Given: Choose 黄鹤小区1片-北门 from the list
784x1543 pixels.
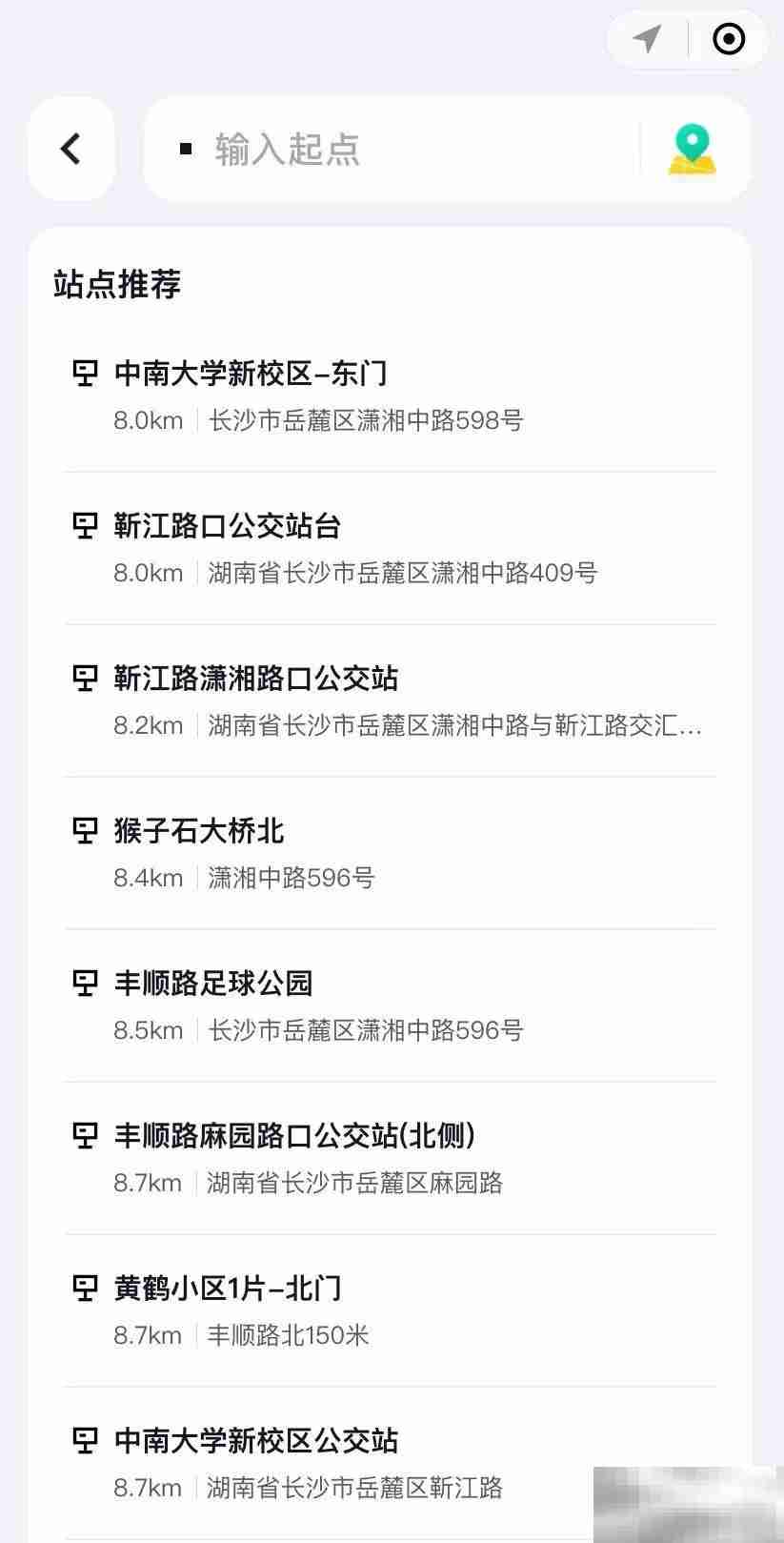Looking at the screenshot, I should coord(229,1289).
